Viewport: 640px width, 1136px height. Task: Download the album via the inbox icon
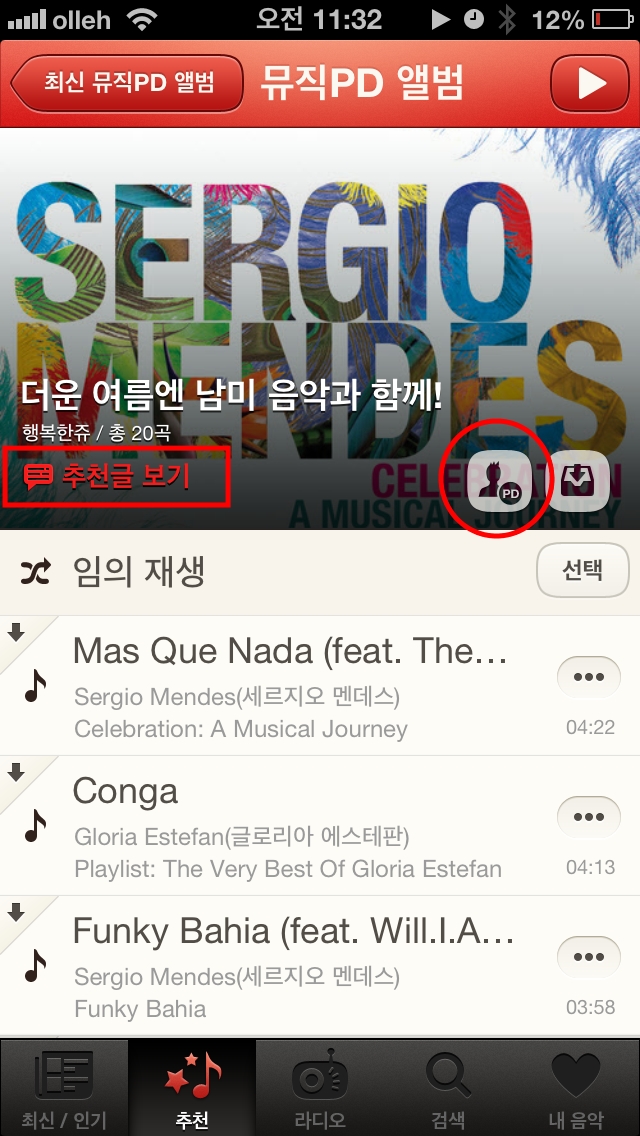coord(578,479)
